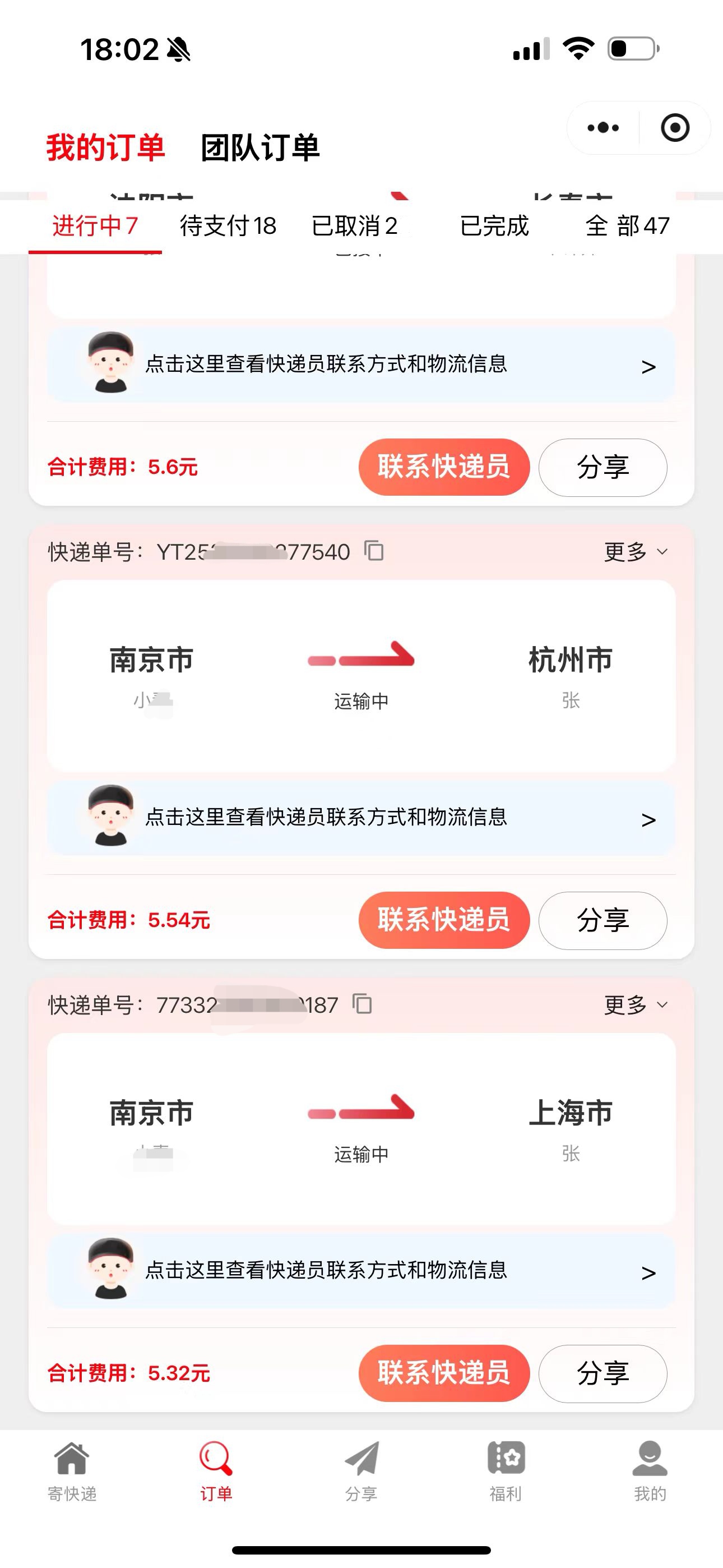Share the 5.6元 order
The width and height of the screenshot is (723, 1568).
point(602,468)
